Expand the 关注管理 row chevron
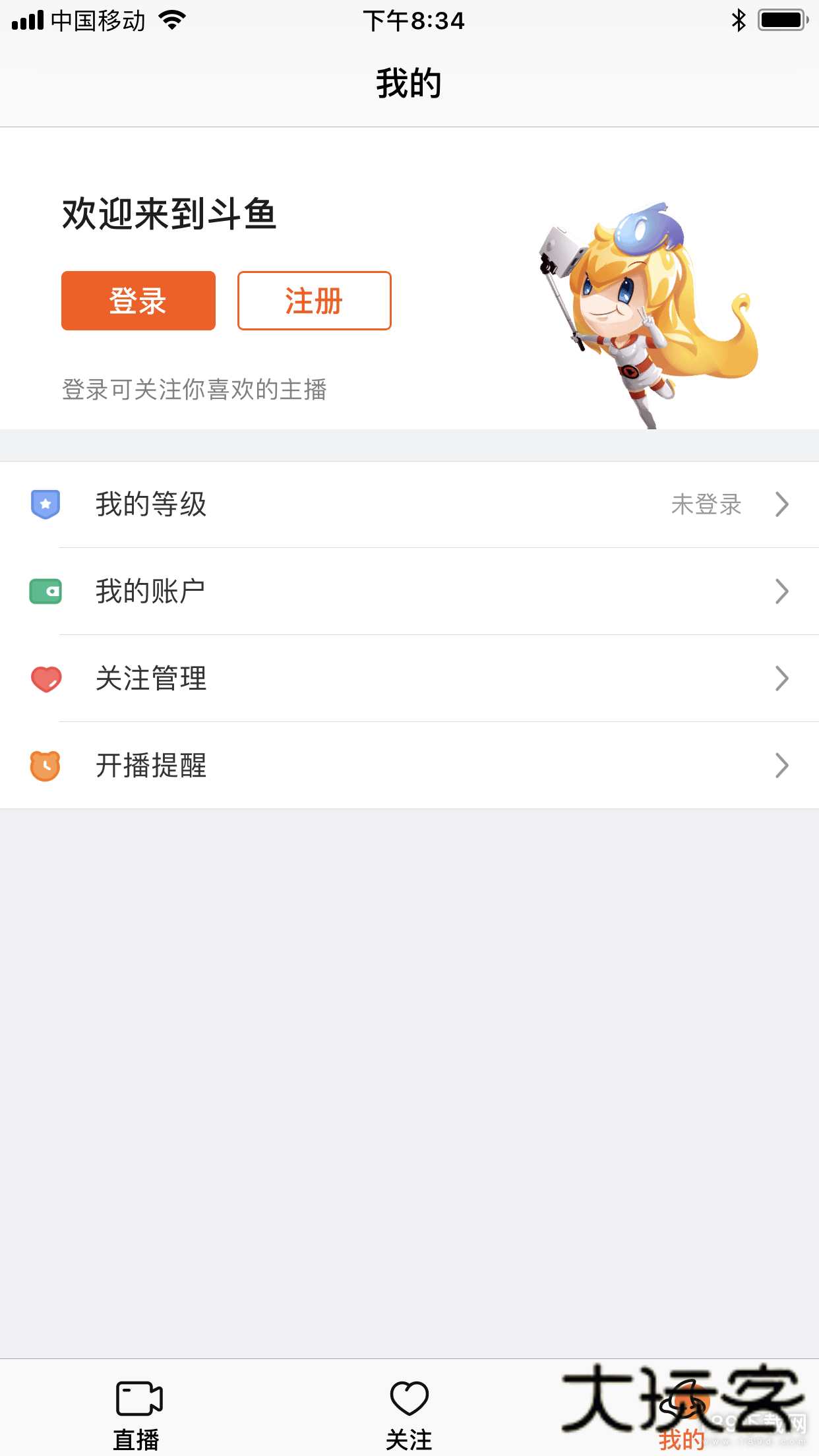 click(x=781, y=679)
